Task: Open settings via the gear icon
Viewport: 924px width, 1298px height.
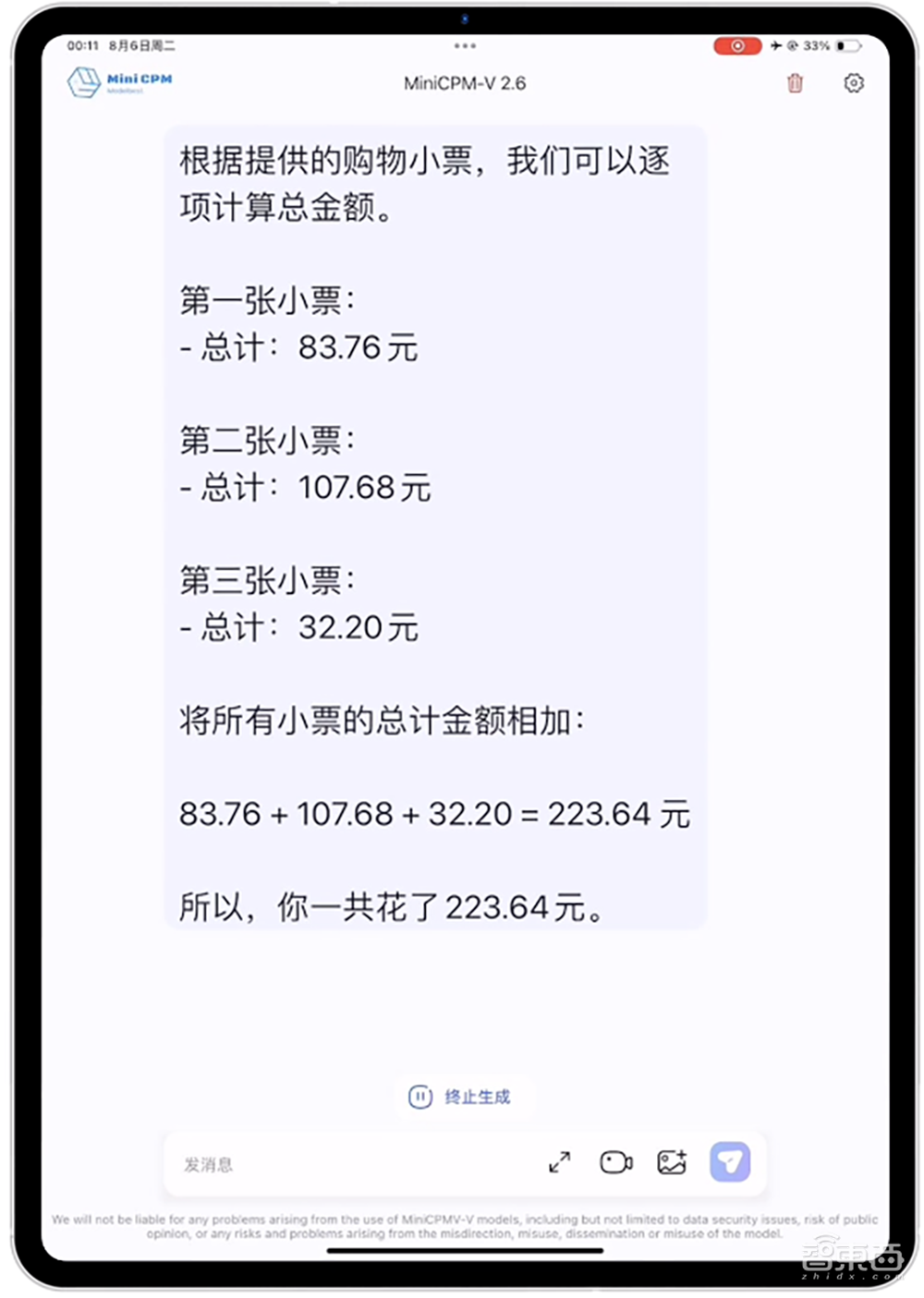Action: tap(854, 83)
